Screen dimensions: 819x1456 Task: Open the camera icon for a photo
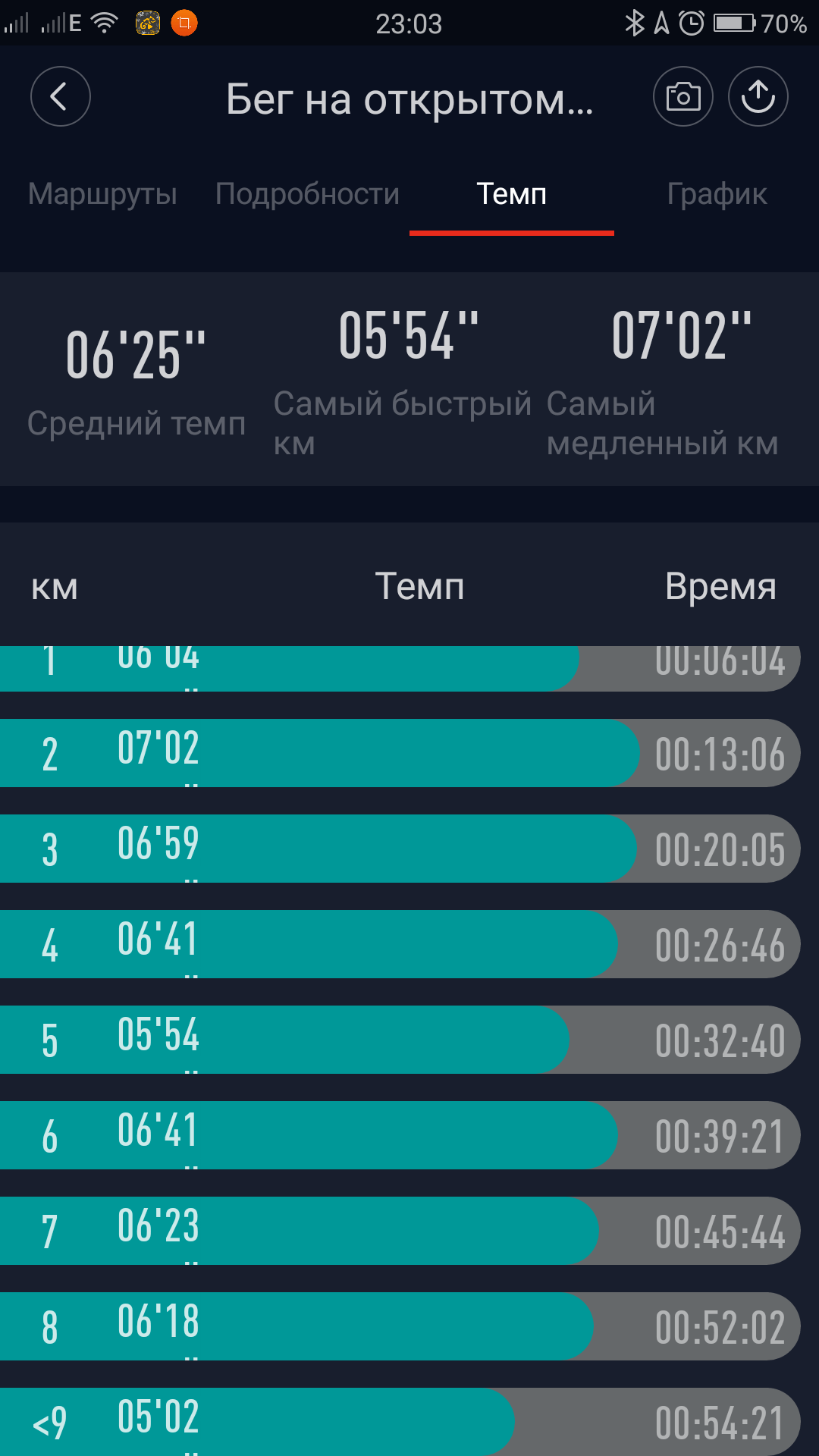pyautogui.click(x=682, y=96)
